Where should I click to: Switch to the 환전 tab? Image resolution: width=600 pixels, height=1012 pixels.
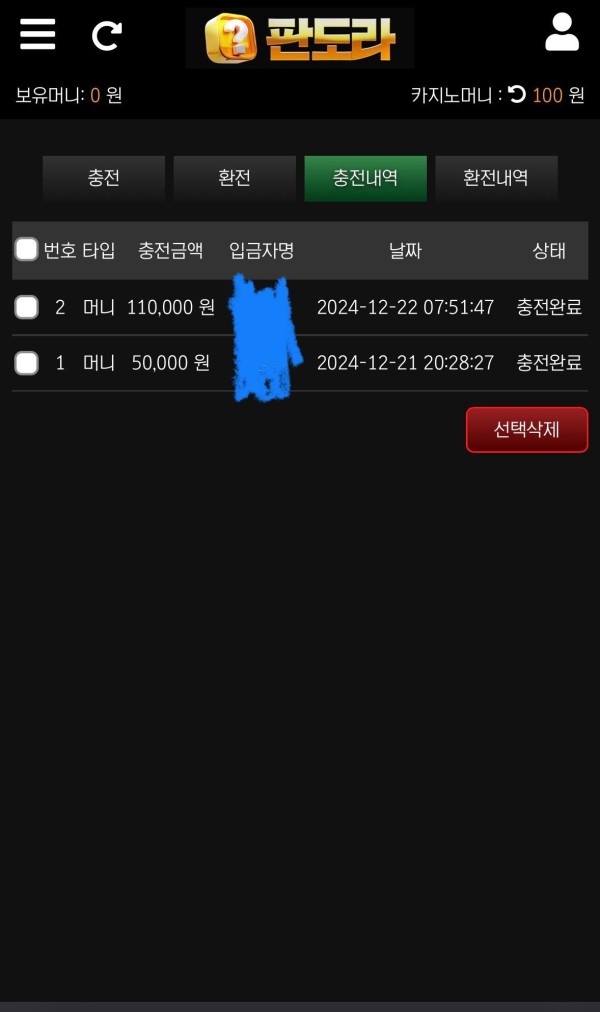pos(235,178)
